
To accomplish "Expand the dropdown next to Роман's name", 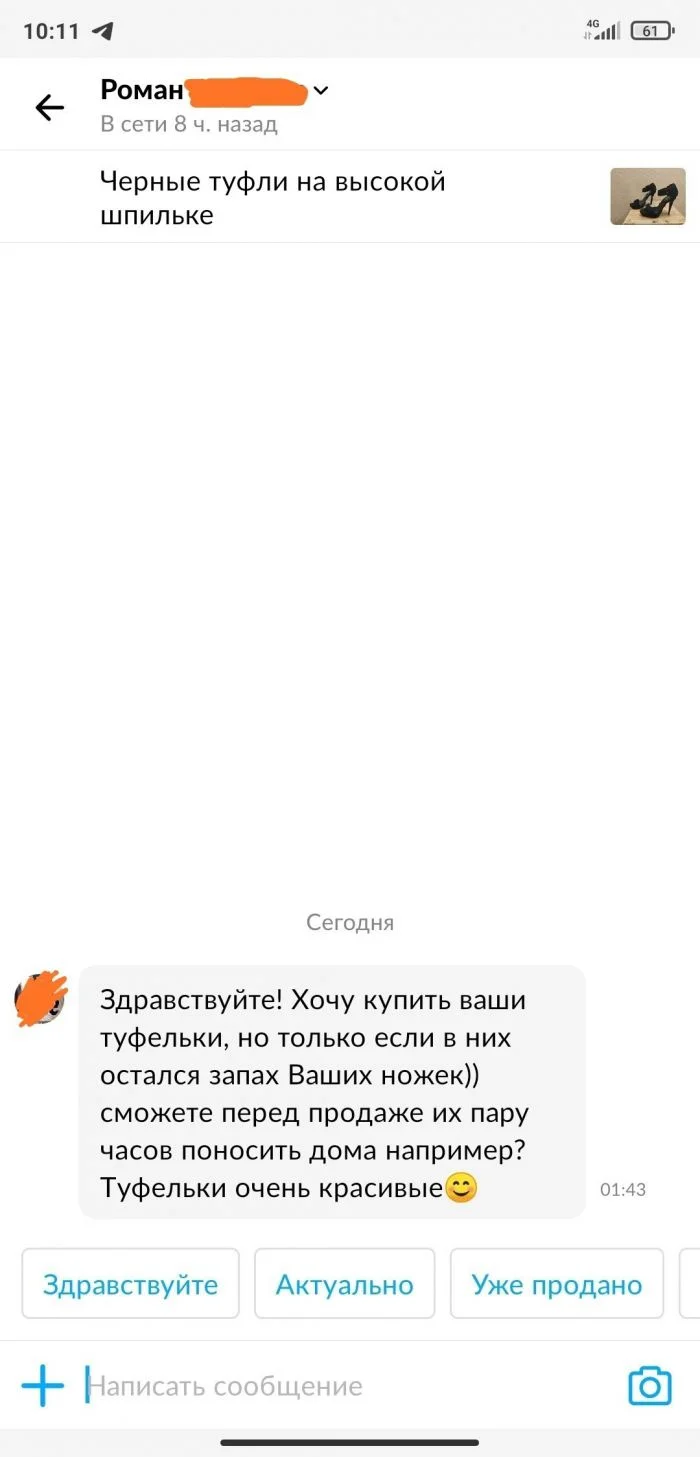I will click(320, 91).
